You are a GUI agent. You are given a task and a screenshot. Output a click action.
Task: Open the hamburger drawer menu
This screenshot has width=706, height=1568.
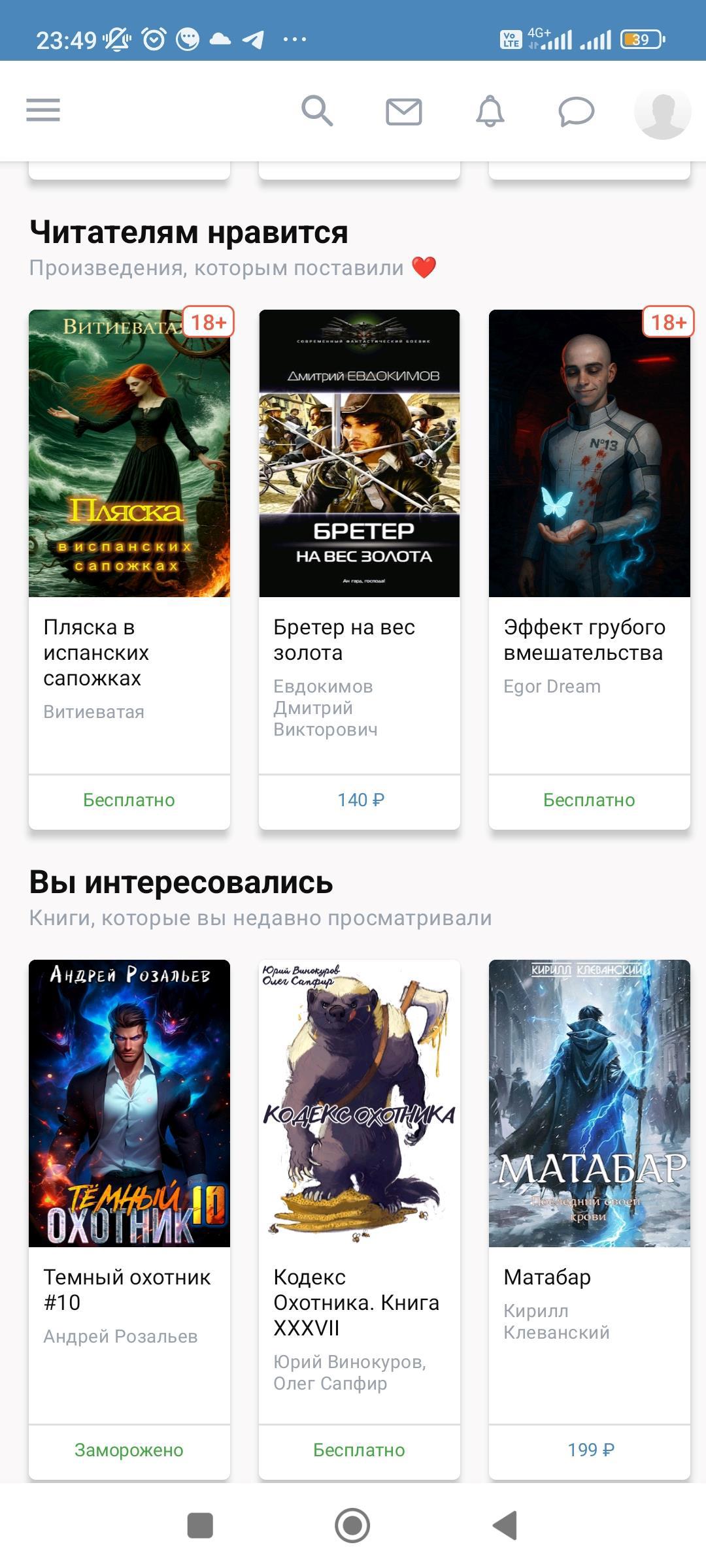tap(43, 110)
